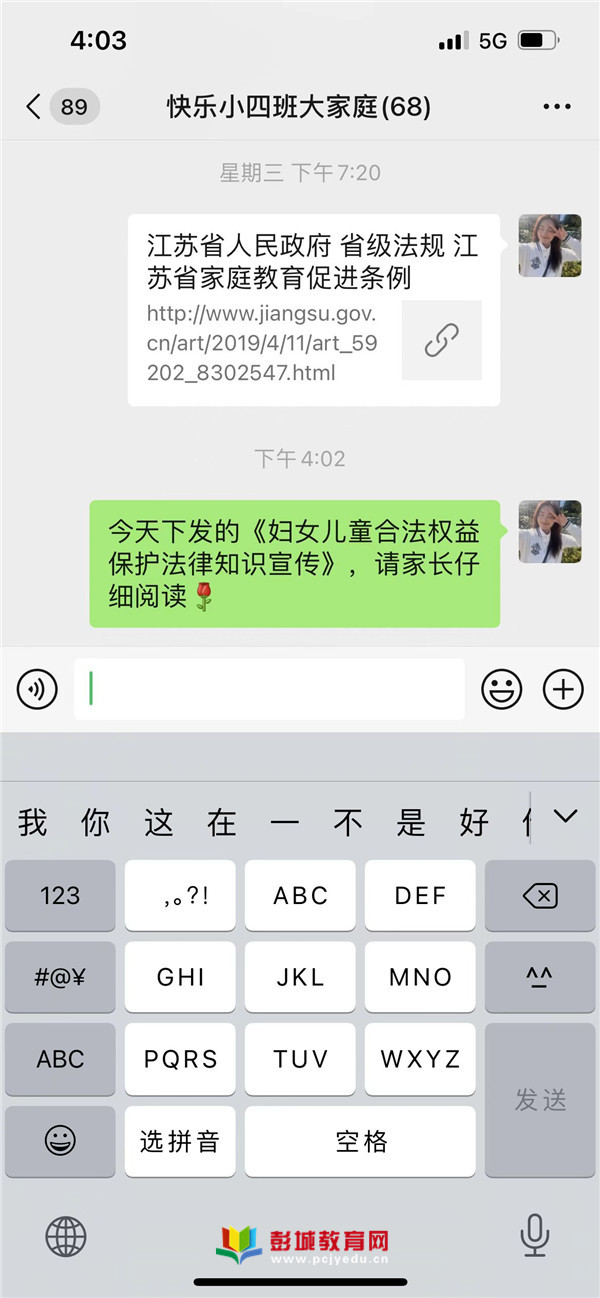Tap the 选拼音 key
This screenshot has height=1298, width=600.
point(180,1141)
